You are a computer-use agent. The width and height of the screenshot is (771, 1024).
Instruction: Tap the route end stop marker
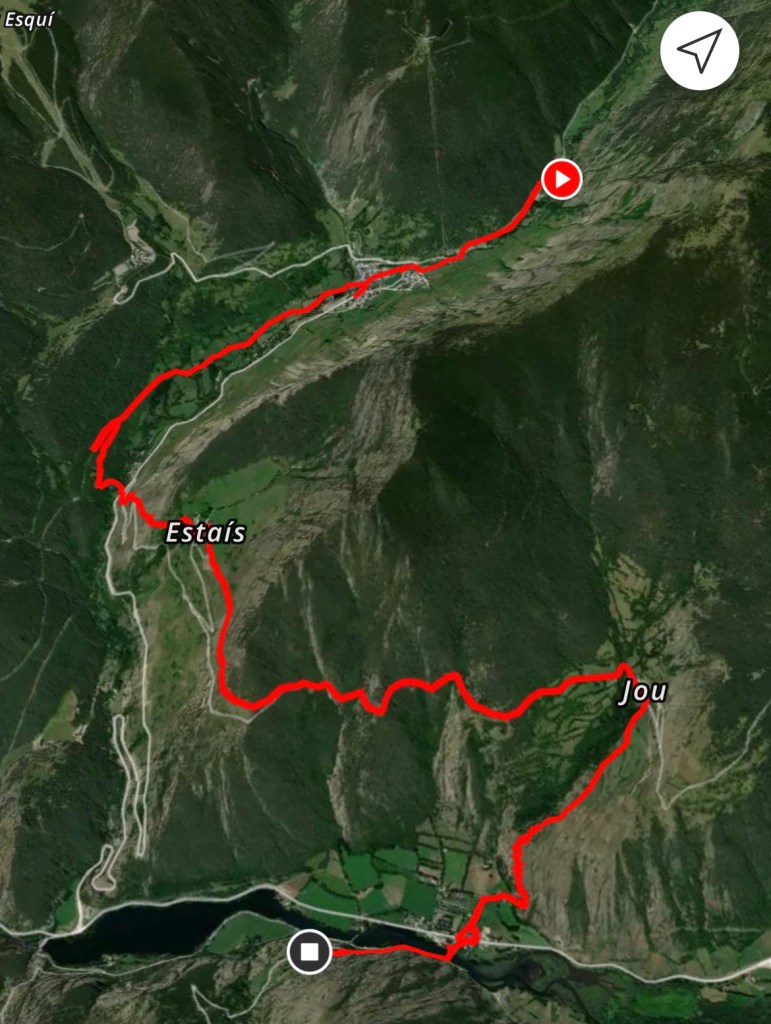[x=309, y=952]
